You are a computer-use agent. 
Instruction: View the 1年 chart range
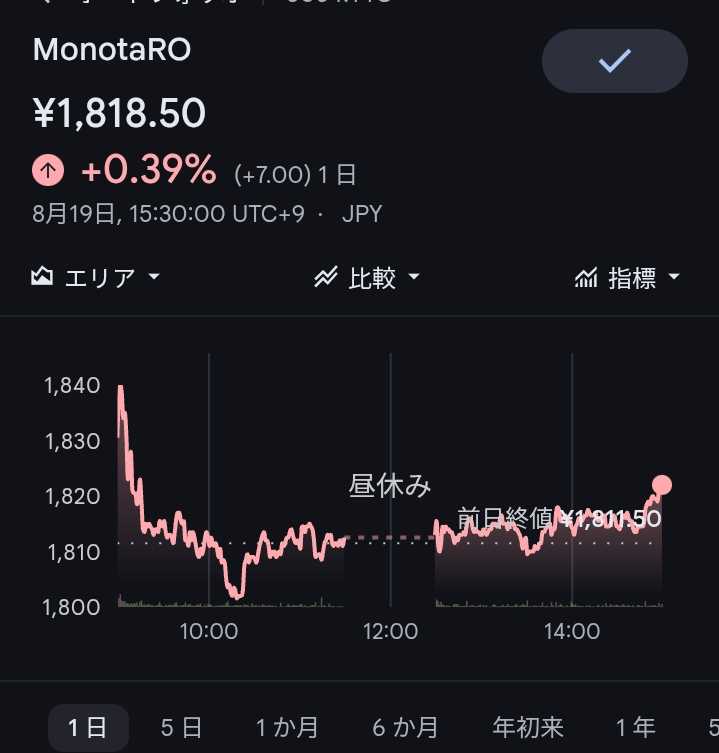(635, 728)
